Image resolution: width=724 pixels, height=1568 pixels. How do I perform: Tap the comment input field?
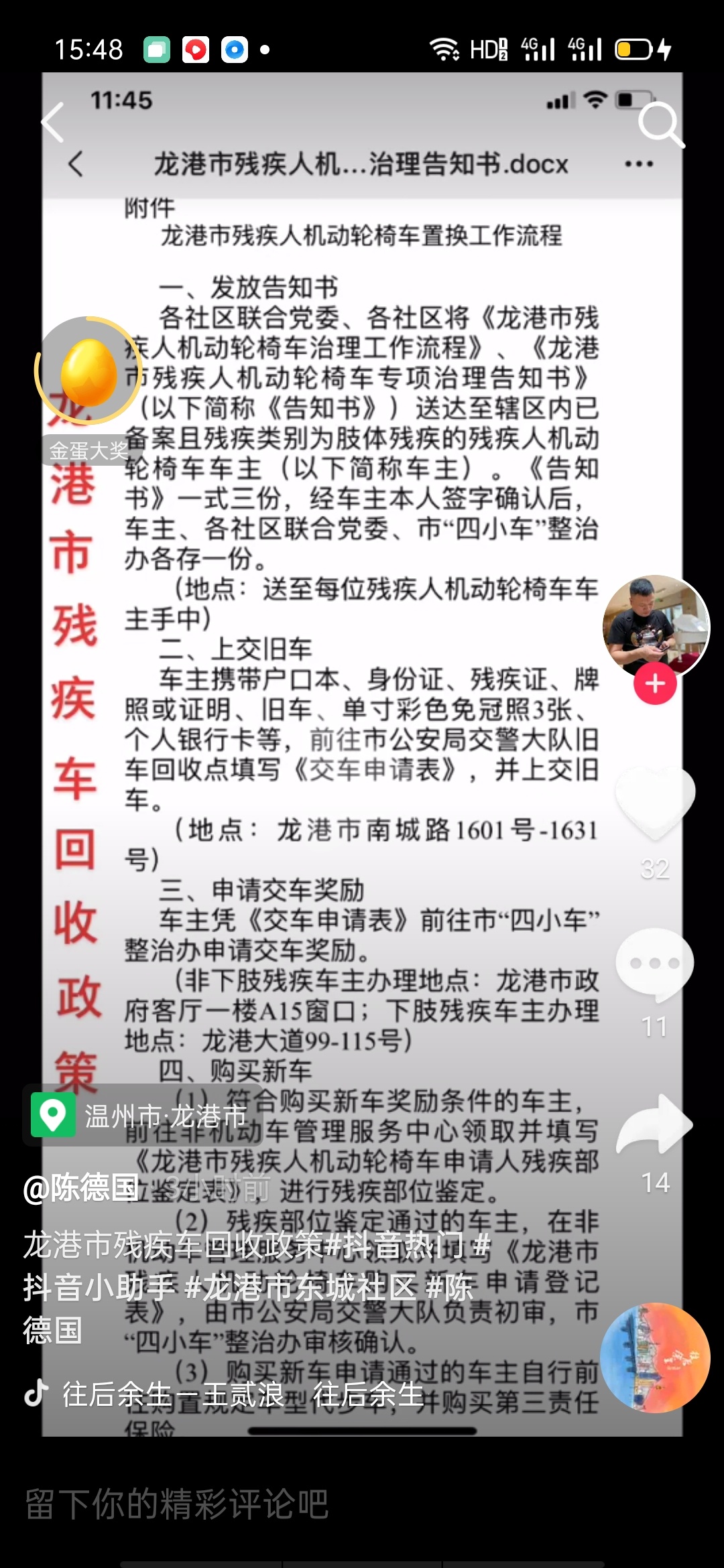pyautogui.click(x=268, y=1504)
